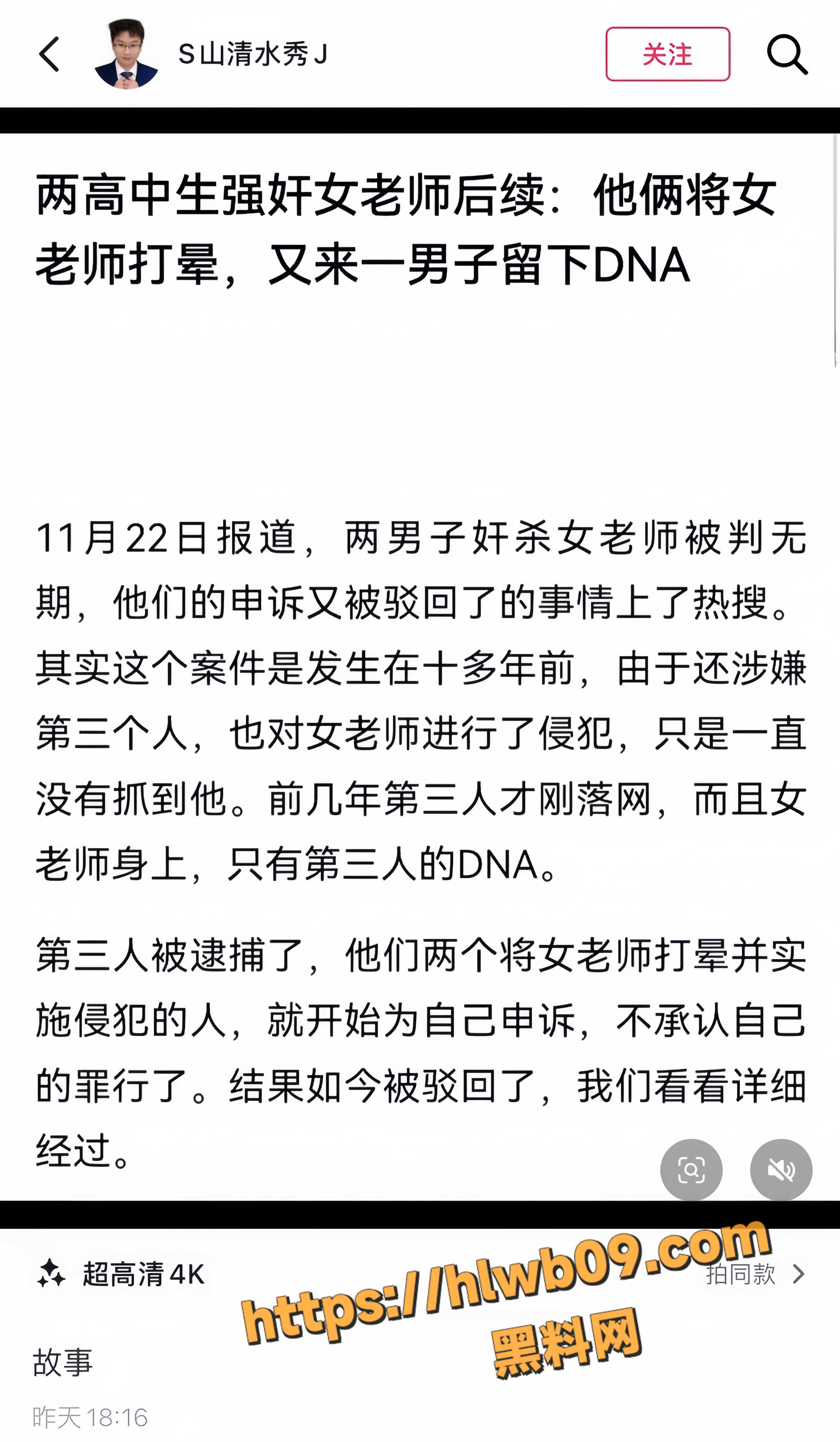The height and width of the screenshot is (1442, 840).
Task: Go back using the top-left arrow
Action: [49, 54]
